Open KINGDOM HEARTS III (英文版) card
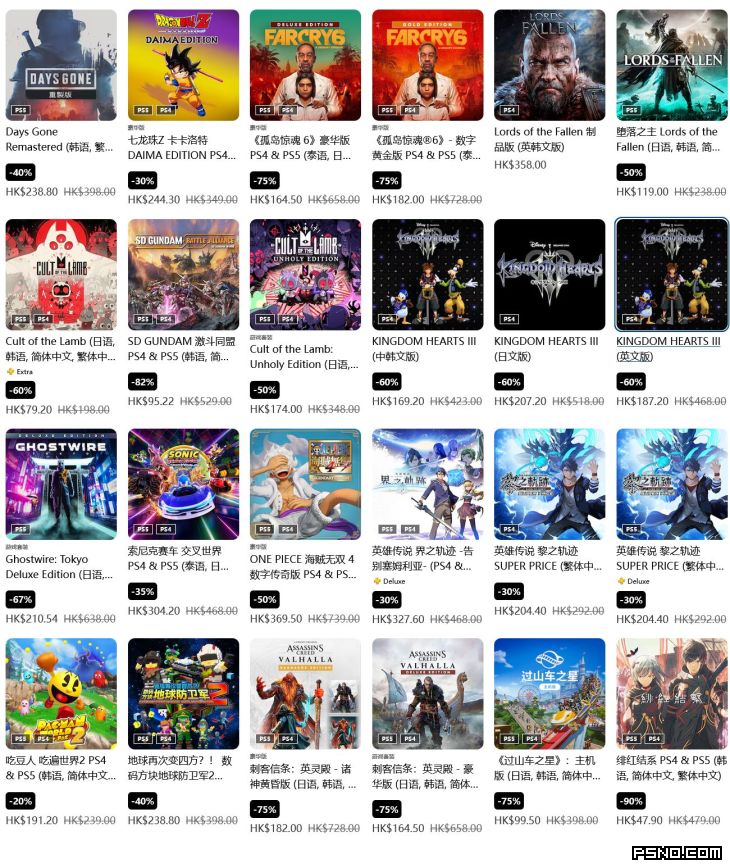 coord(671,275)
